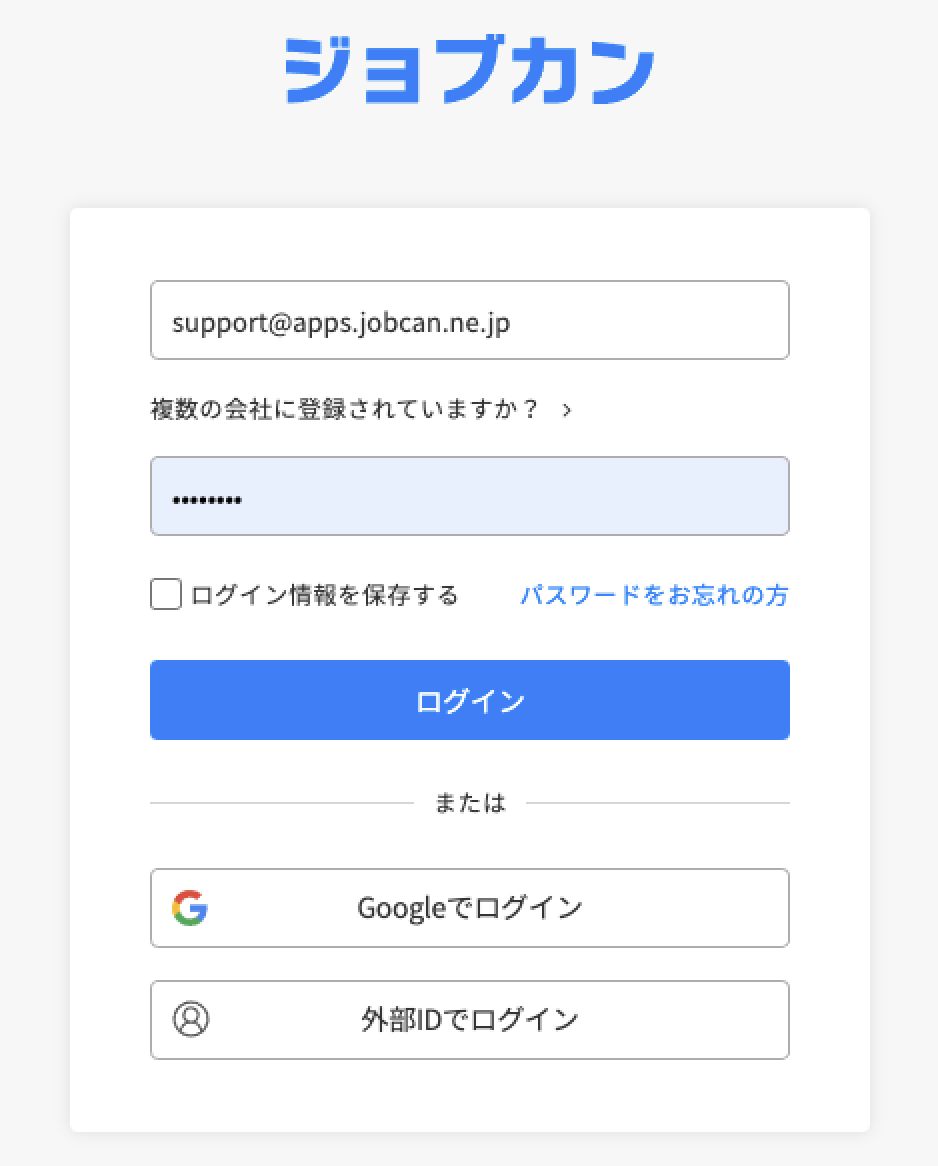
Task: Expand the multiple companies registration option
Action: (x=360, y=410)
